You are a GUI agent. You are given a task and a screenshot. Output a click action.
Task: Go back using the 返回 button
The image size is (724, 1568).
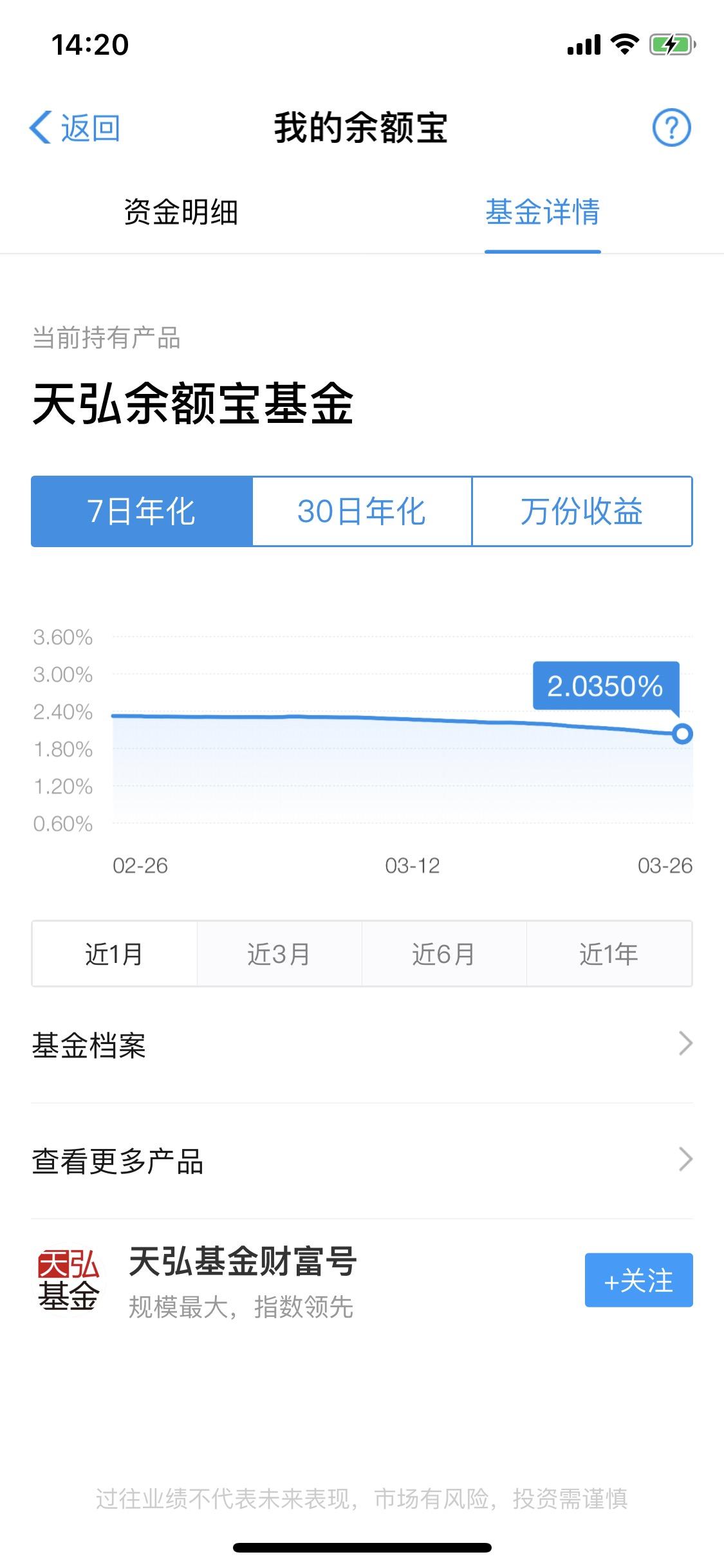tap(75, 127)
